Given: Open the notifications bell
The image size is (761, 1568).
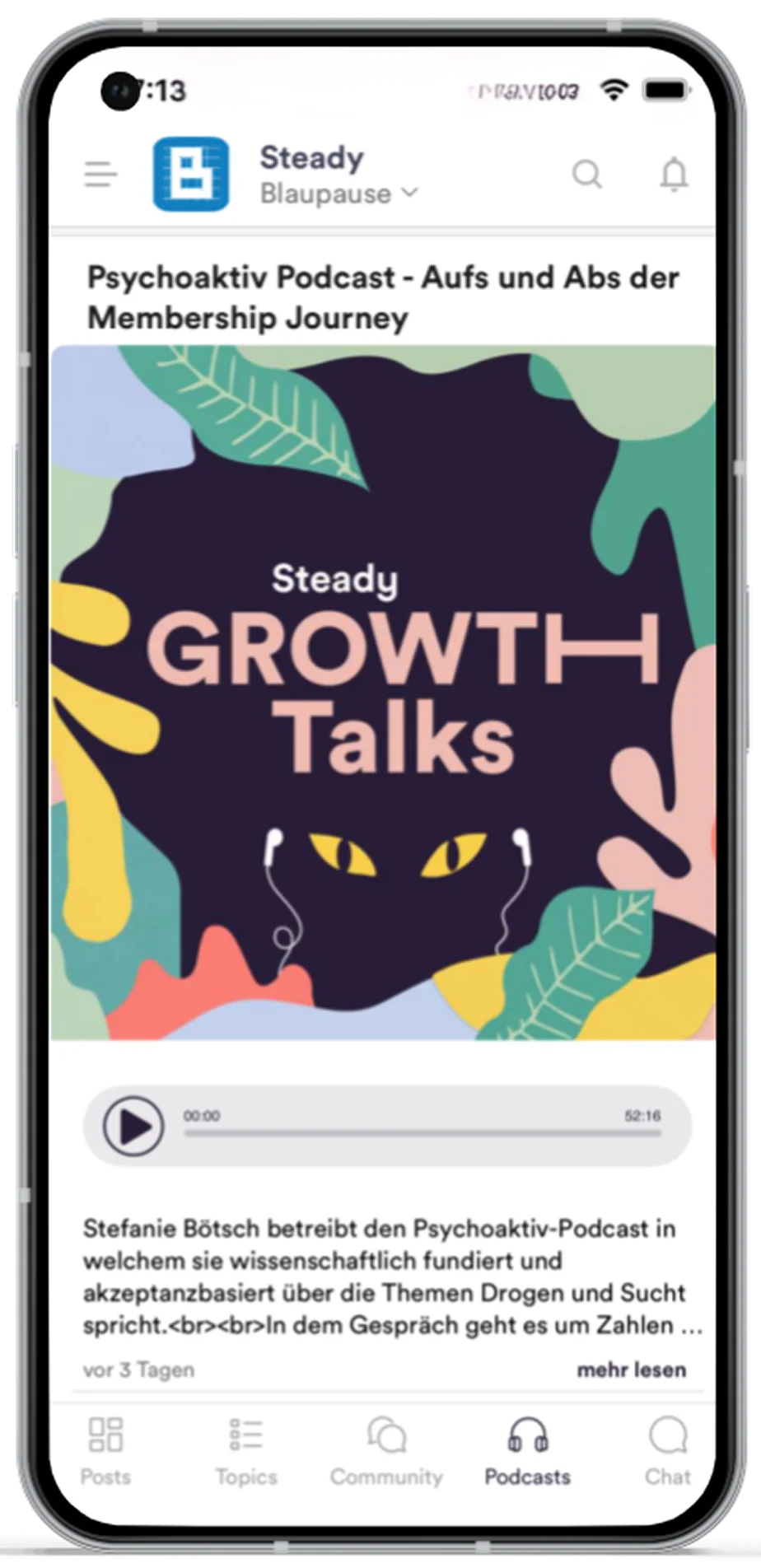Looking at the screenshot, I should click(x=674, y=175).
